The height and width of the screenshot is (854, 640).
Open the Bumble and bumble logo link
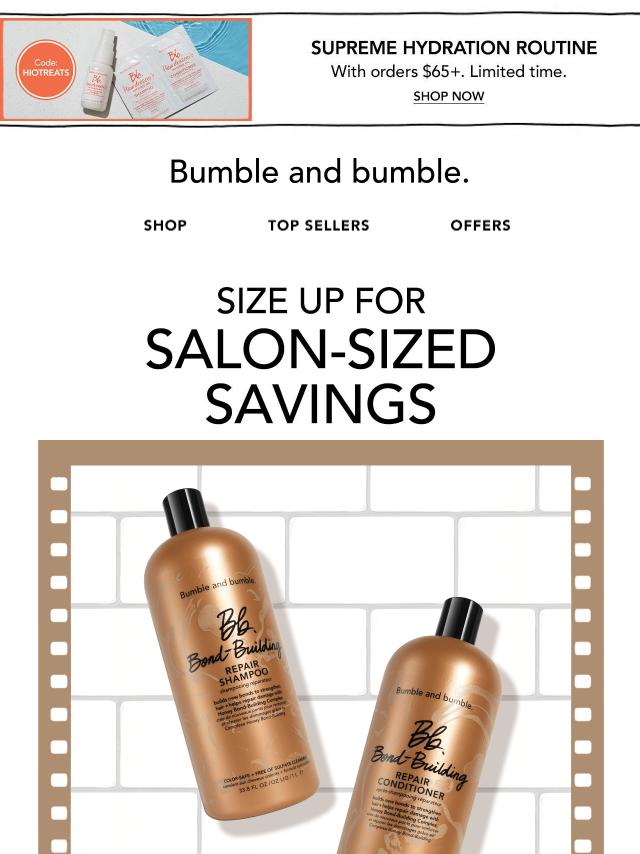coord(319,172)
